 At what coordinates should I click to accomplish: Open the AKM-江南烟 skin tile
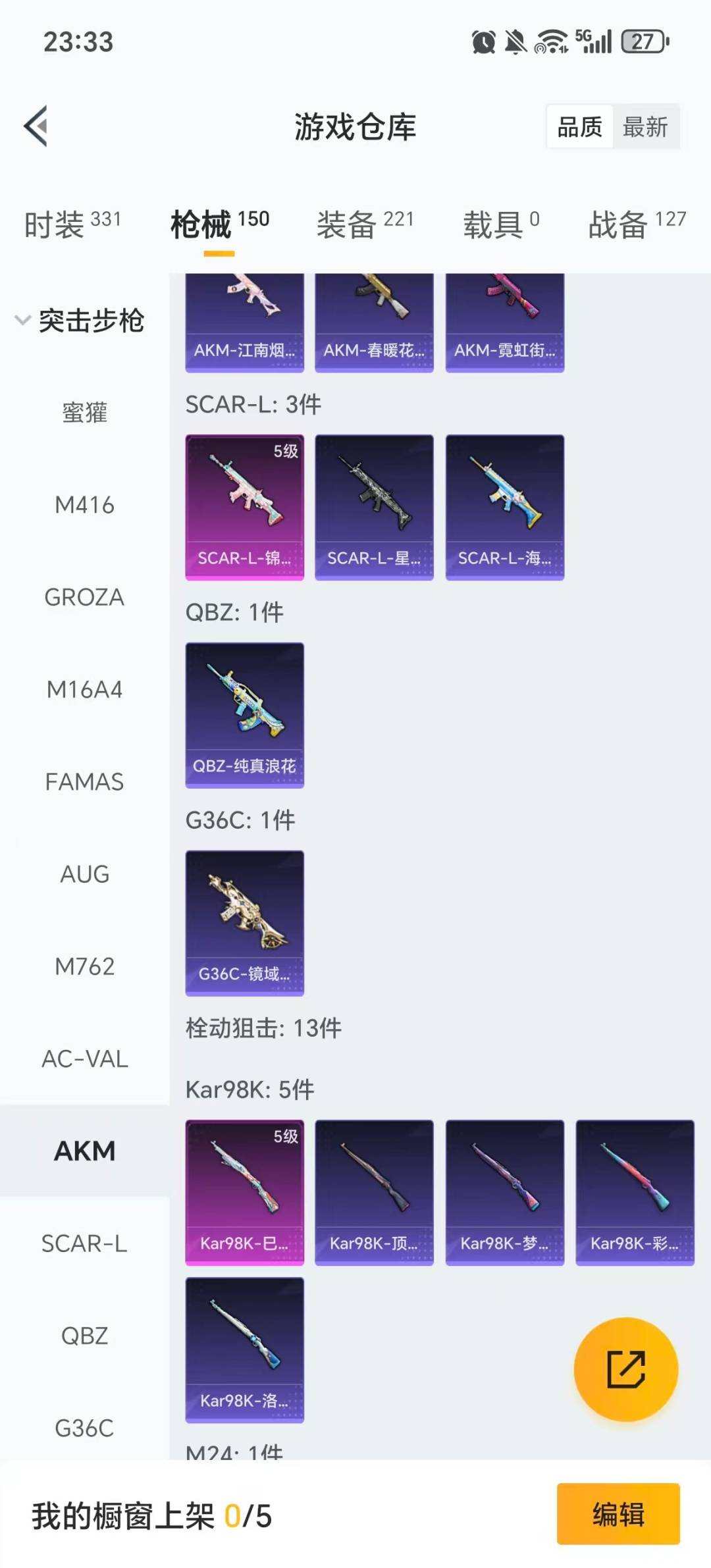pyautogui.click(x=244, y=323)
